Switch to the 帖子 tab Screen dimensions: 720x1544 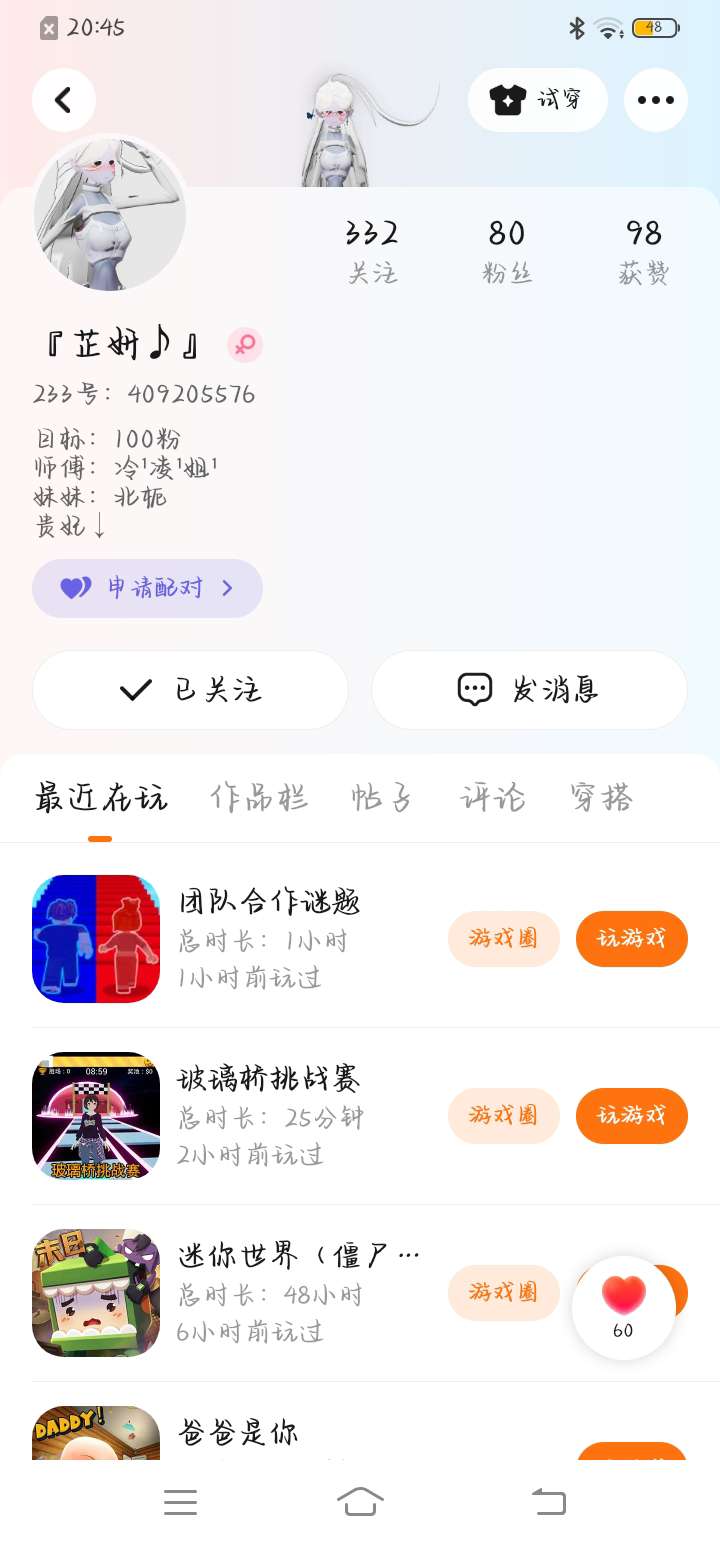(383, 798)
